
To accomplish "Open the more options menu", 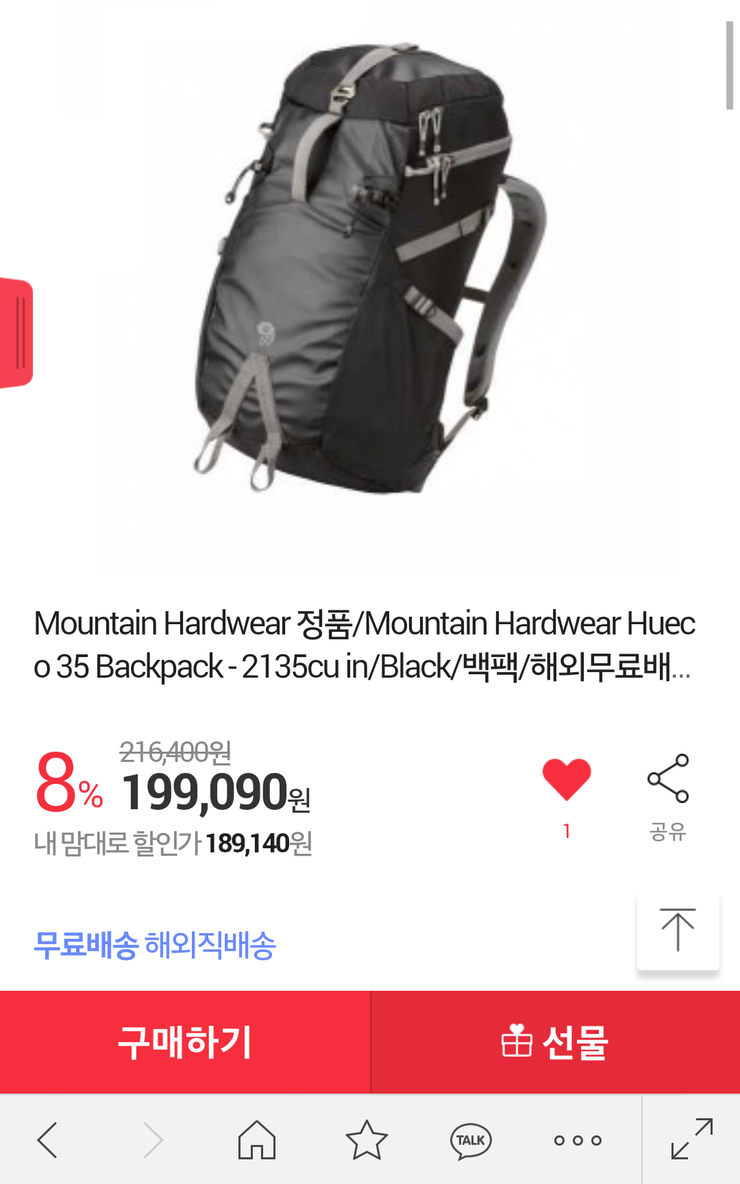I will 578,1140.
